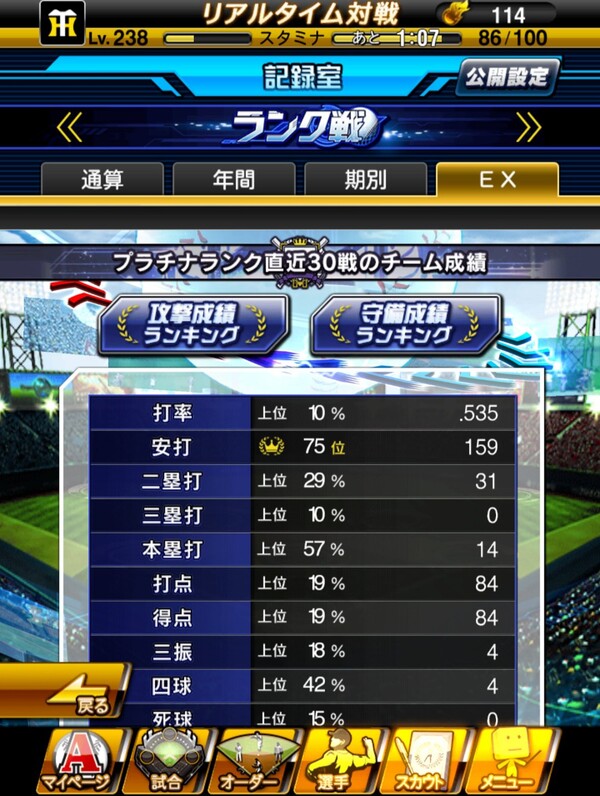Screen dimensions: 600x796
Task: Select the EX tab
Action: 497,180
